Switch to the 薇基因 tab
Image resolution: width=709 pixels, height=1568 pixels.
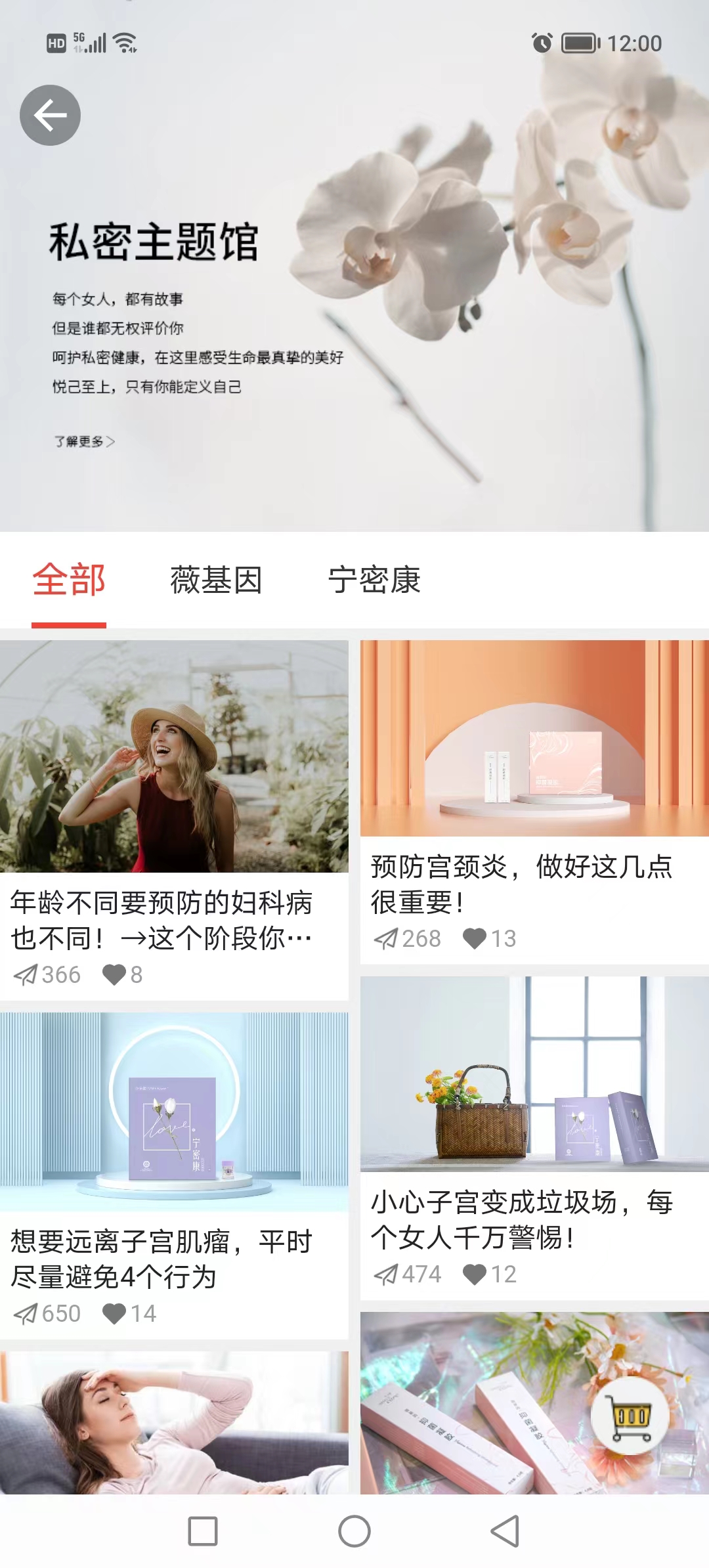click(x=216, y=580)
